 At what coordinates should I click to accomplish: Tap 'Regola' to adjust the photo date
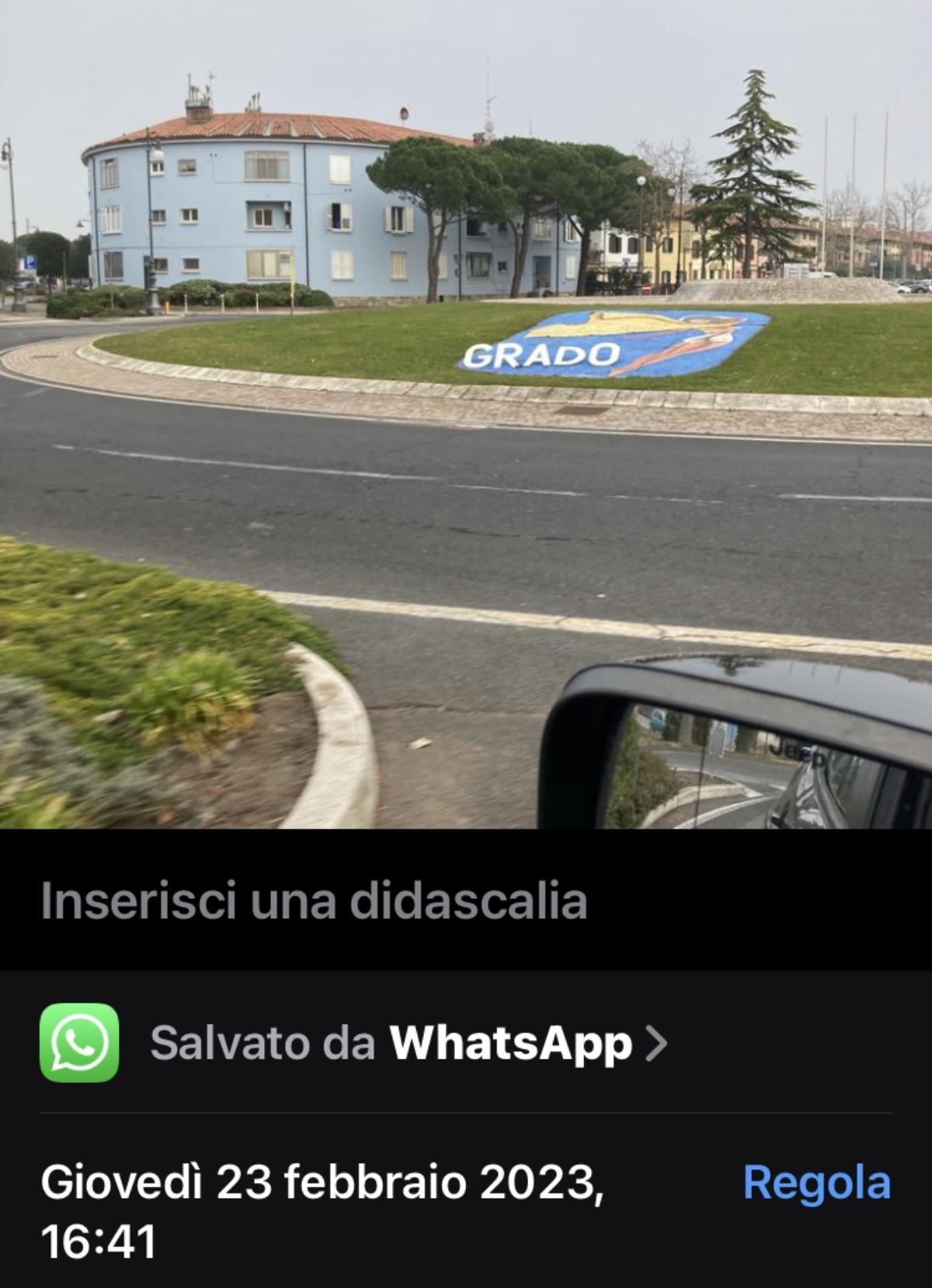pyautogui.click(x=815, y=1182)
